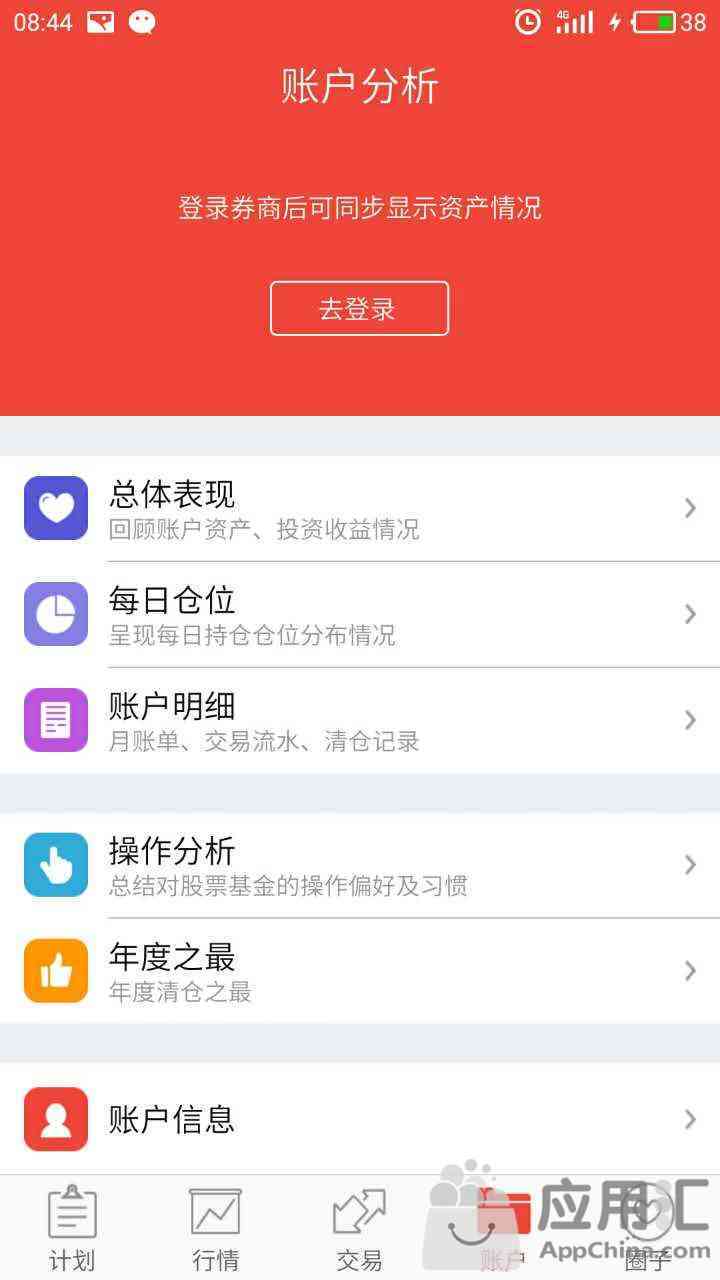Open 每日仓位 daily position row

[360, 614]
